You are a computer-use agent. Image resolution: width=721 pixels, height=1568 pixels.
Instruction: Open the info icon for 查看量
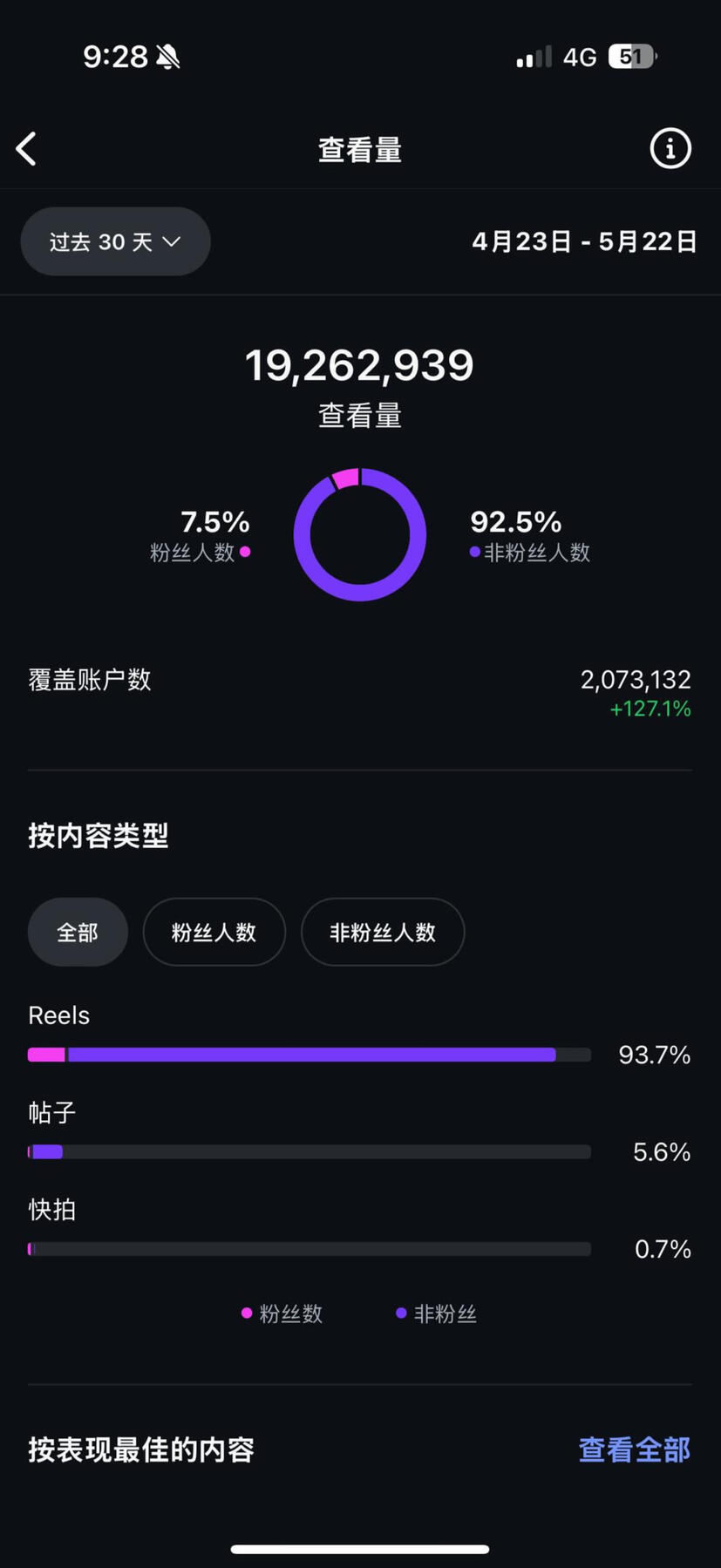(x=670, y=149)
